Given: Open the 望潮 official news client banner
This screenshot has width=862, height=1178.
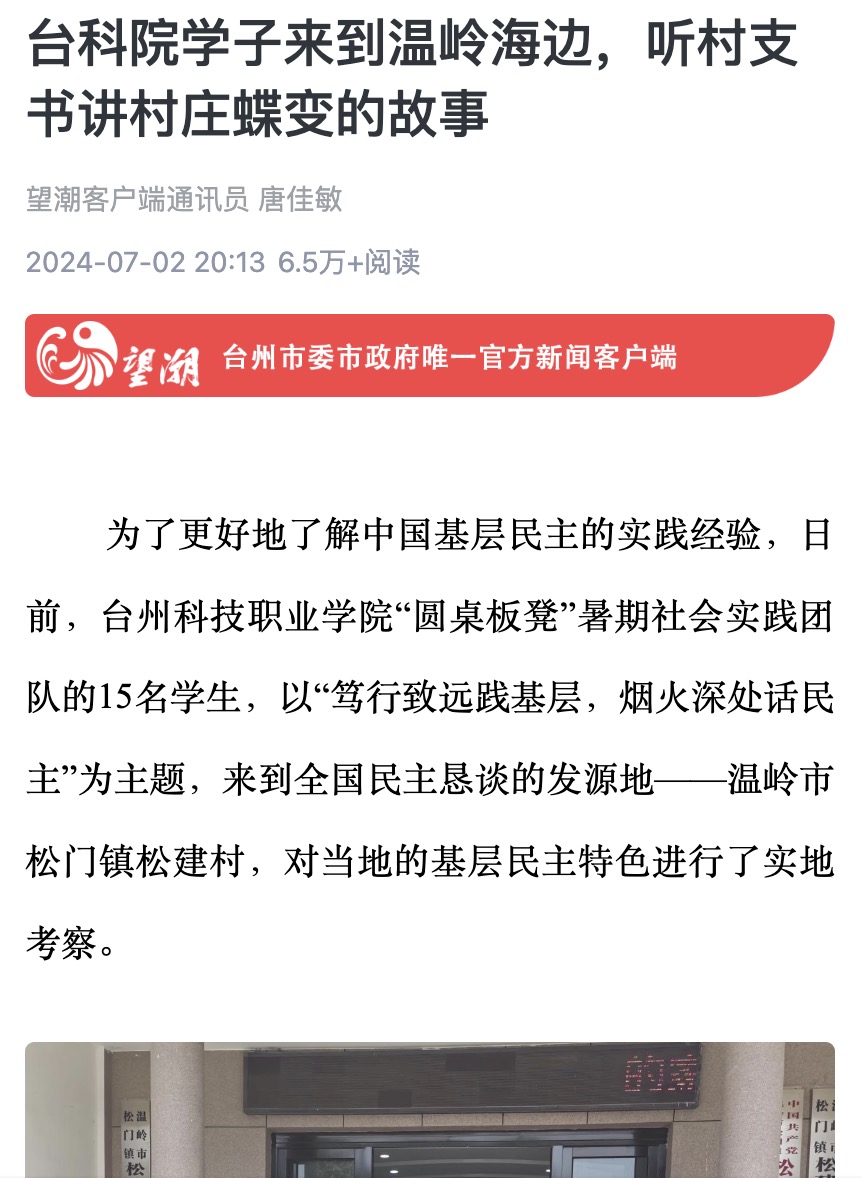Looking at the screenshot, I should point(430,356).
